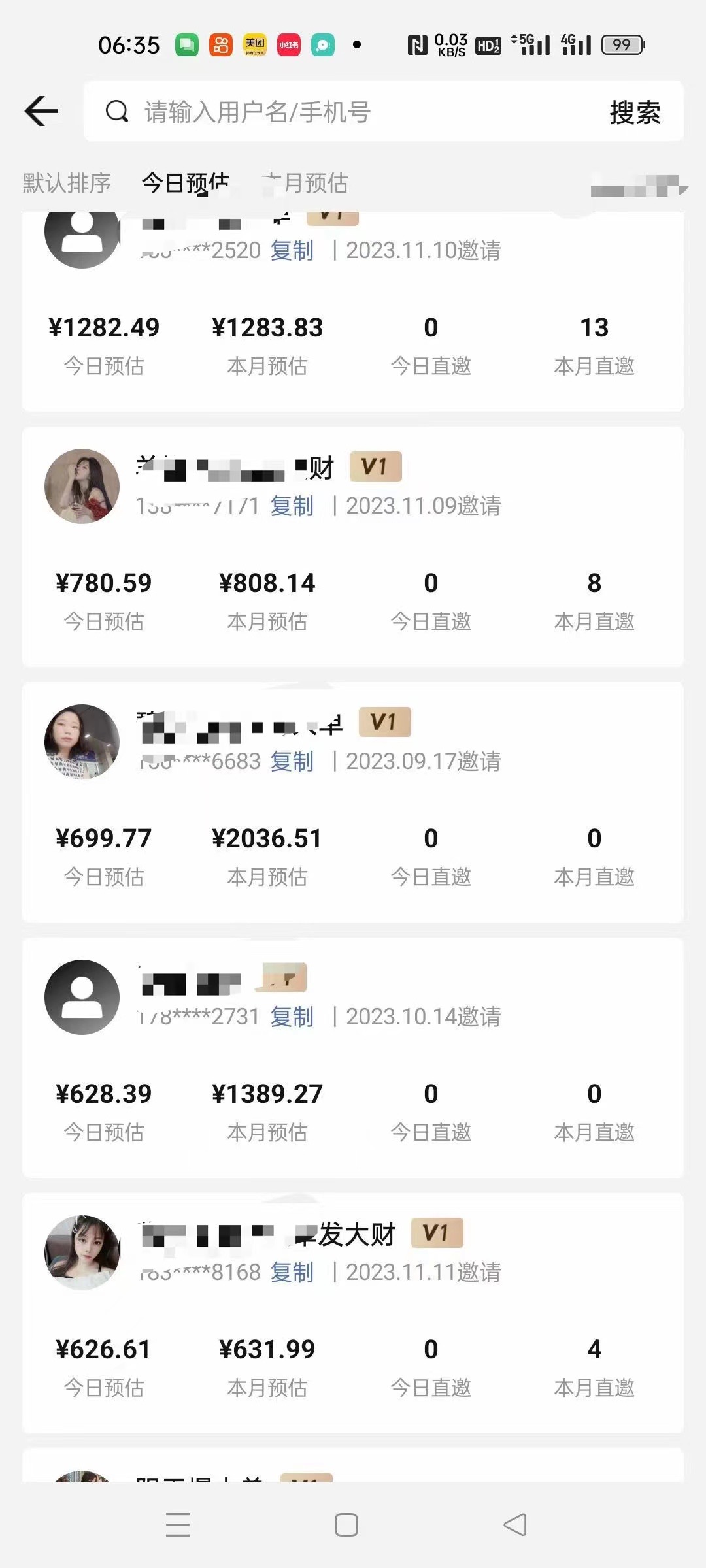Tap the 搜索 button

tap(634, 112)
